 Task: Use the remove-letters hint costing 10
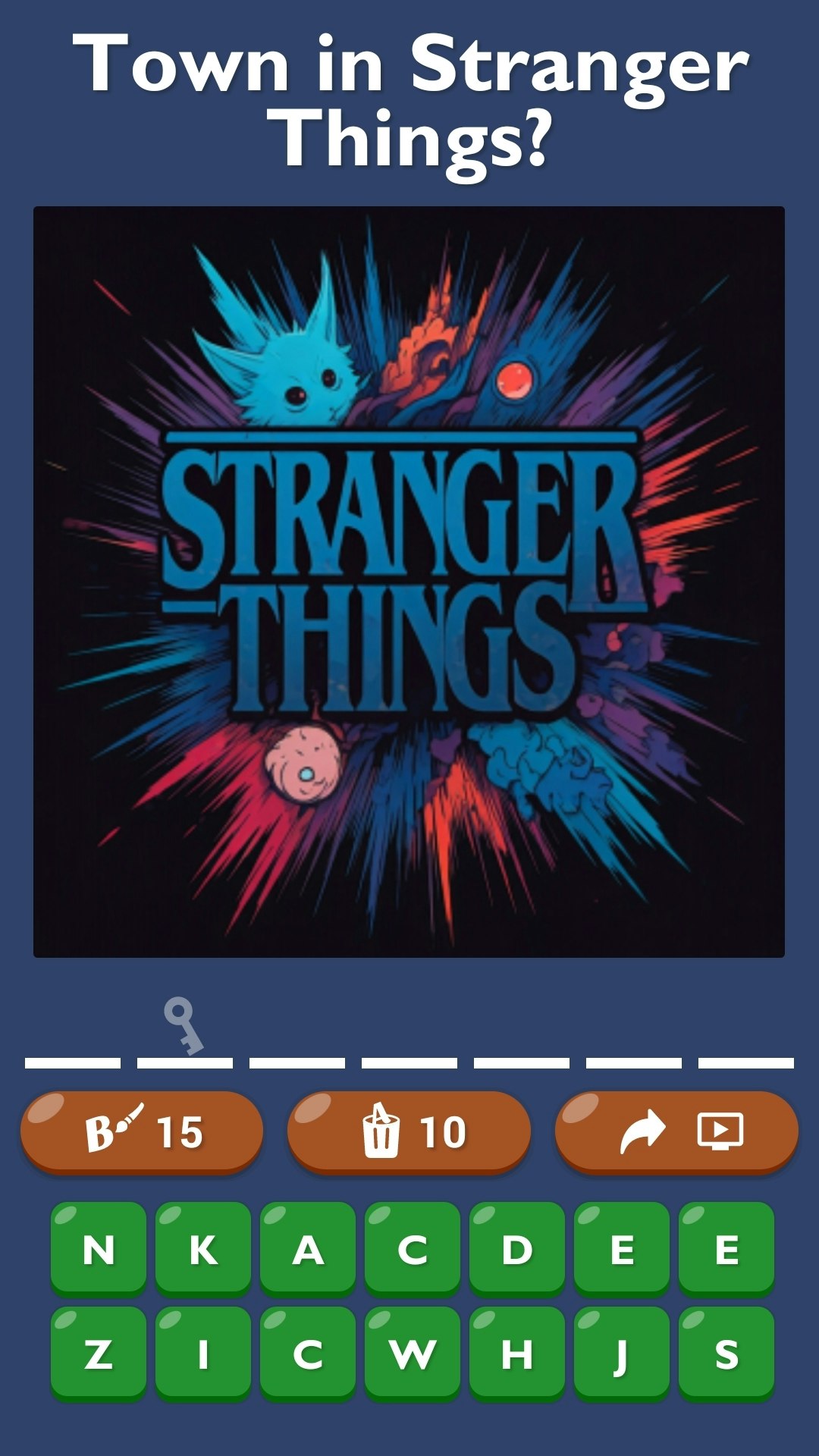click(x=409, y=1132)
